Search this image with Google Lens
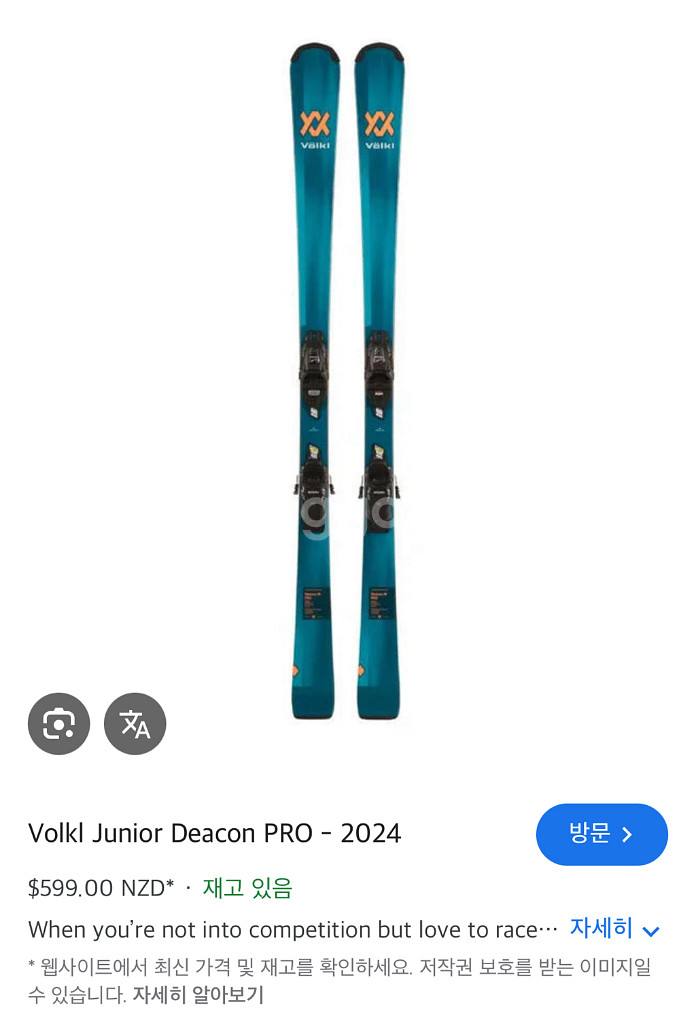696x1024 pixels. coord(59,724)
